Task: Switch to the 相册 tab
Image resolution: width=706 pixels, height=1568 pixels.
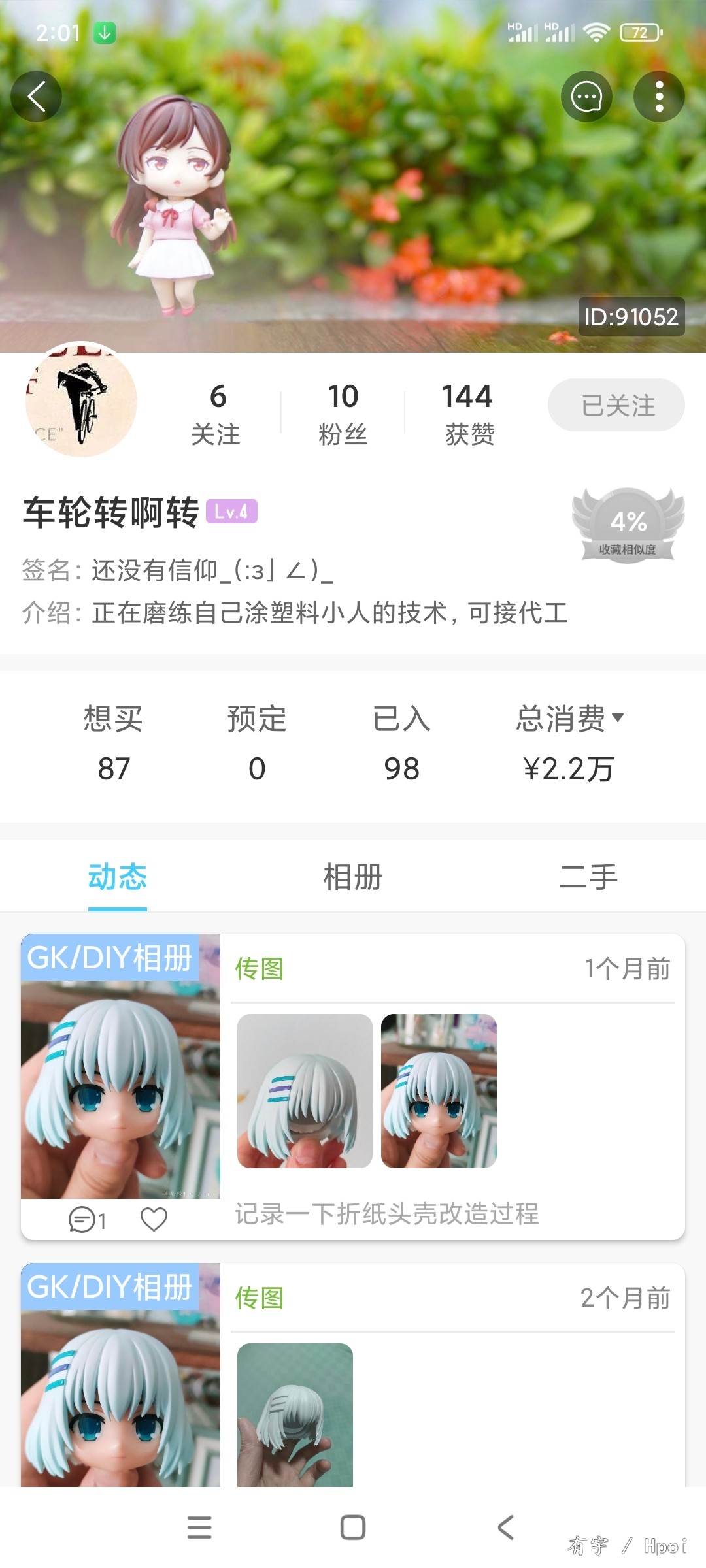Action: [x=352, y=877]
